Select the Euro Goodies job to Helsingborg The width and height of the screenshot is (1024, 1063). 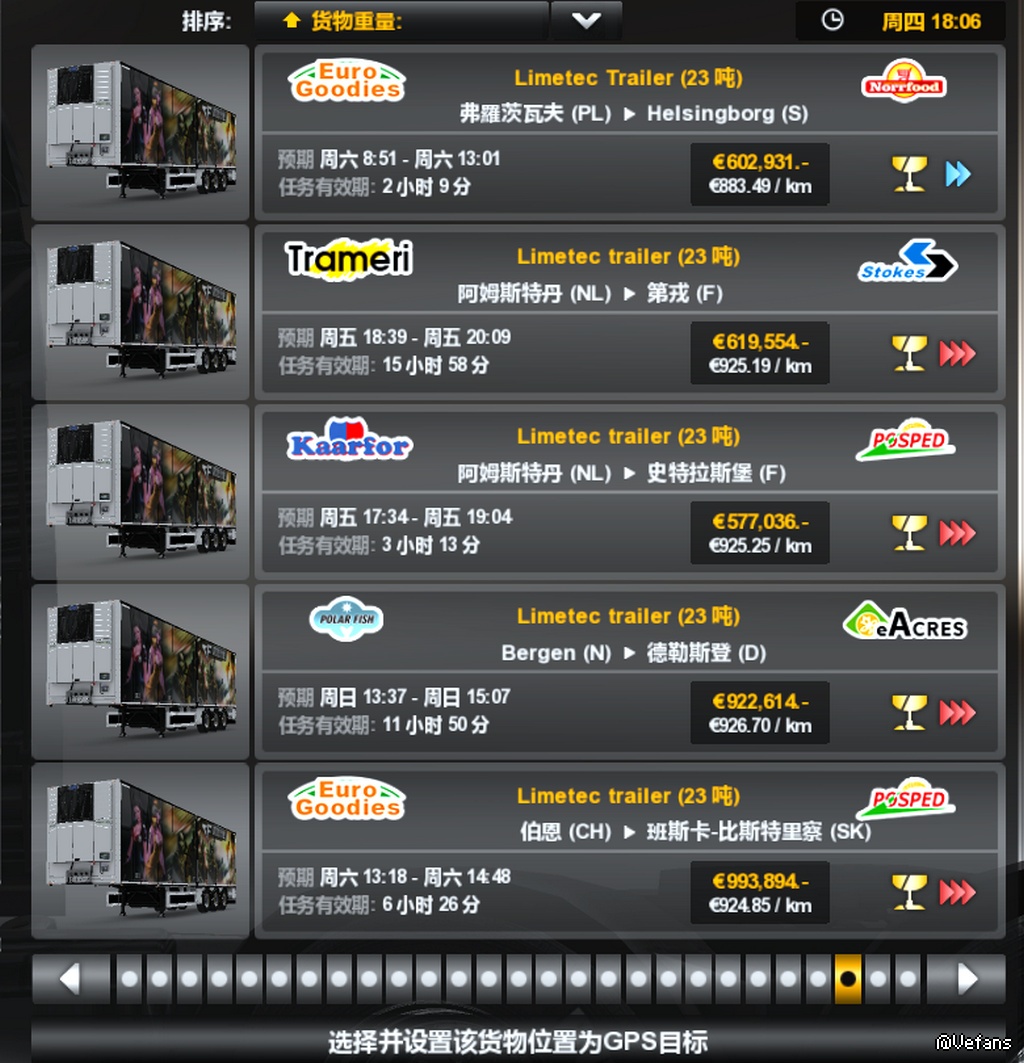pos(630,132)
